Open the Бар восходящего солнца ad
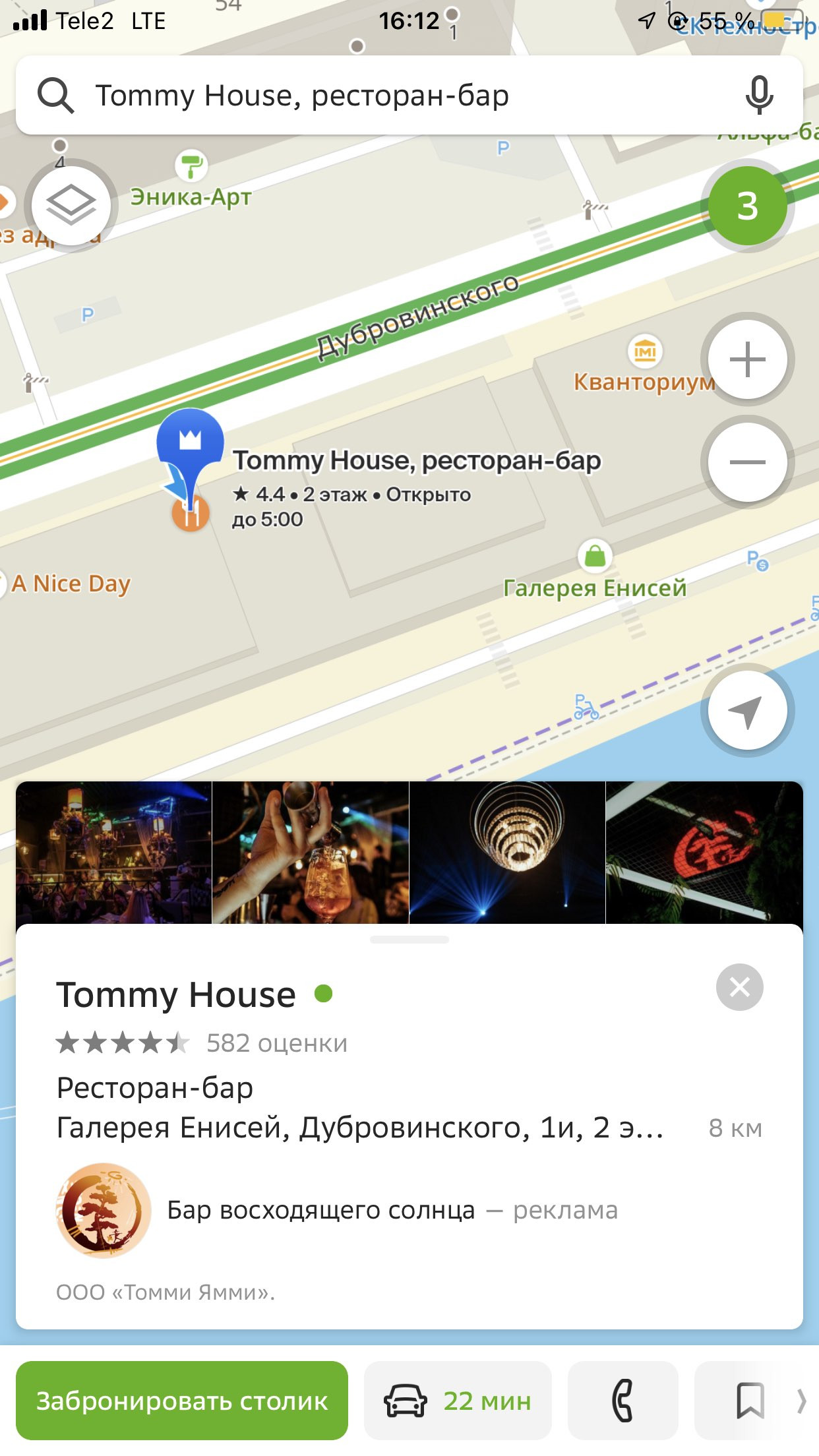 (x=337, y=1210)
